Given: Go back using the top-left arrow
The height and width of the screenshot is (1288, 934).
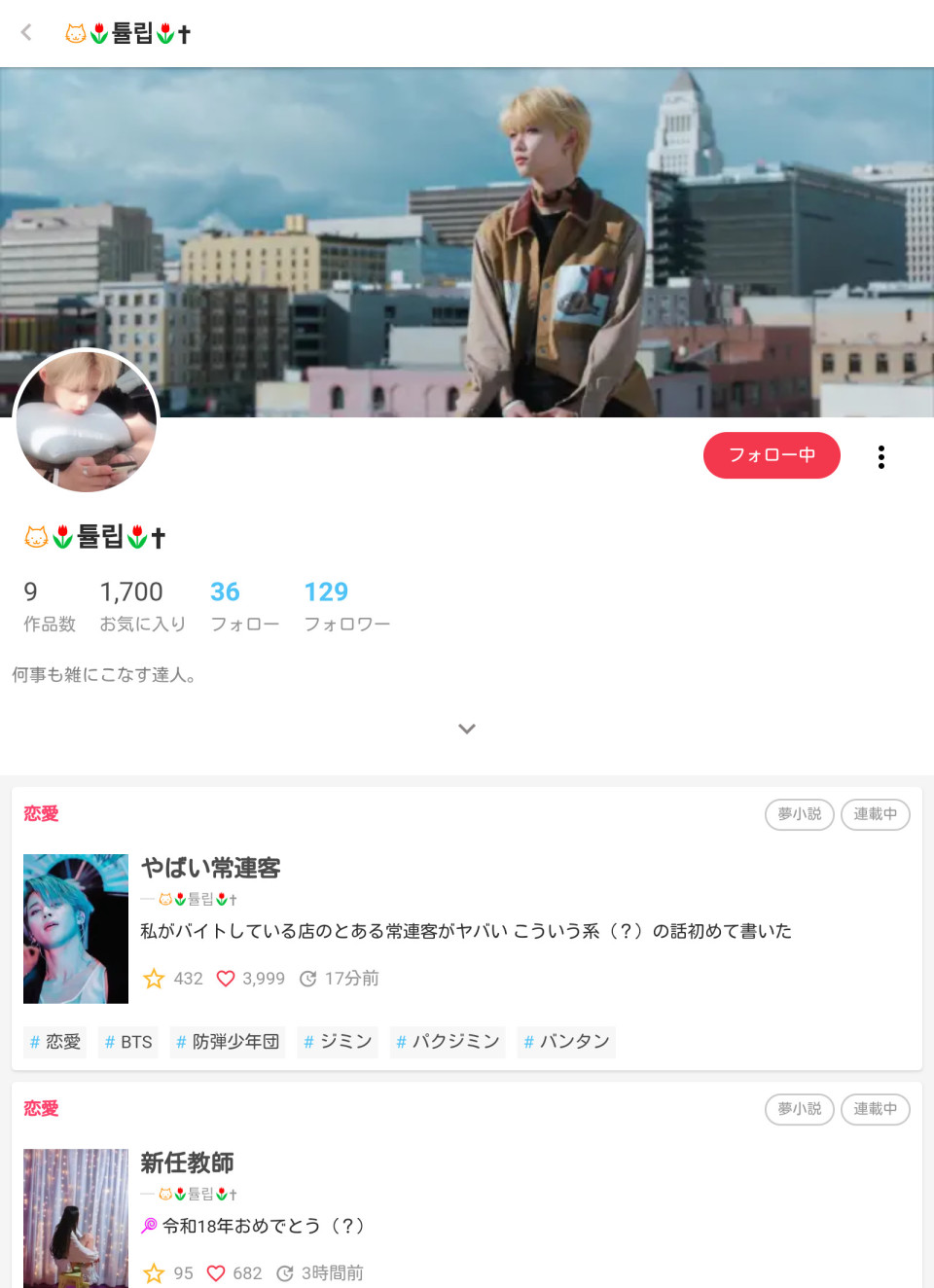Looking at the screenshot, I should point(26,33).
